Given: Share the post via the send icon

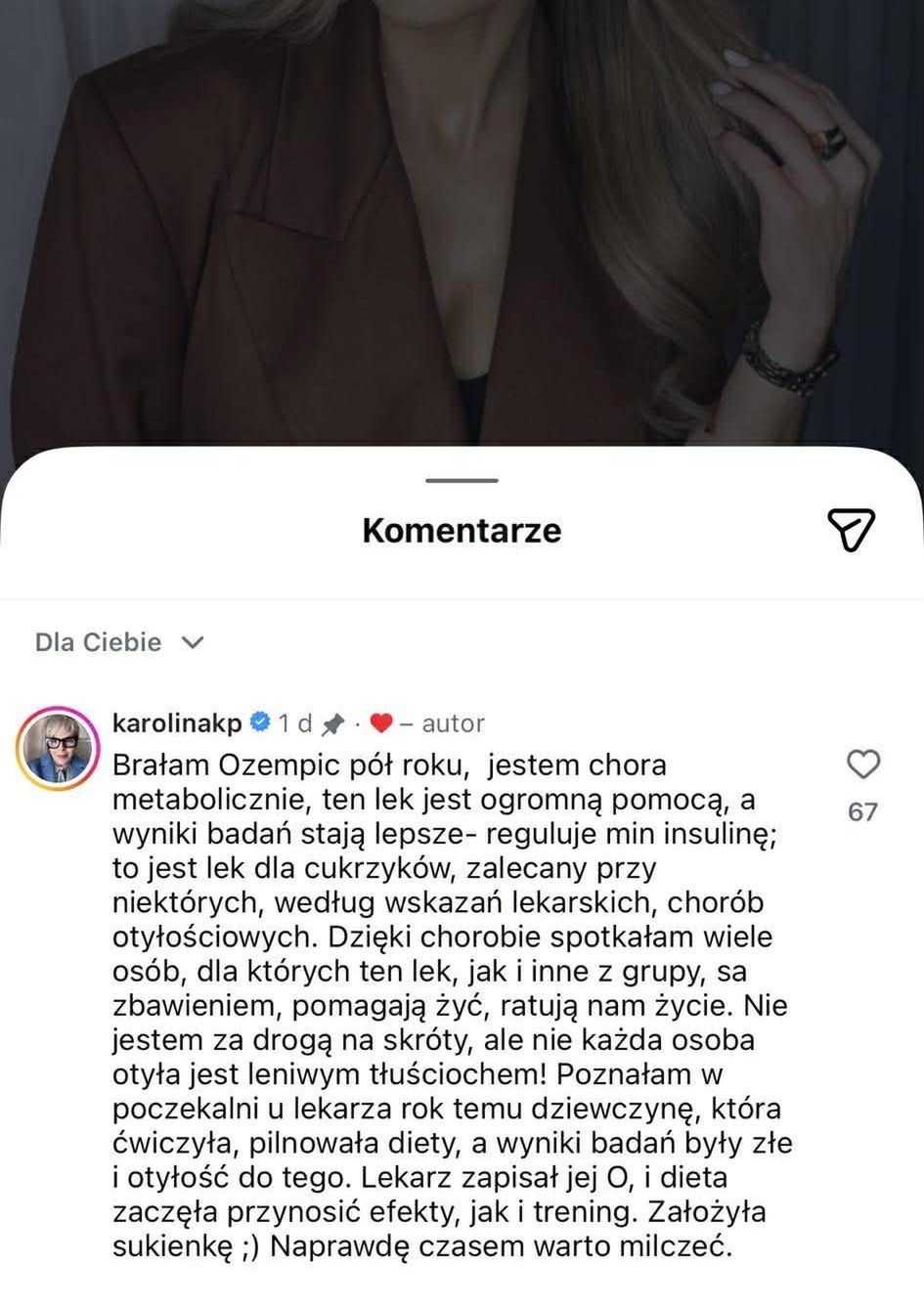Looking at the screenshot, I should [850, 530].
